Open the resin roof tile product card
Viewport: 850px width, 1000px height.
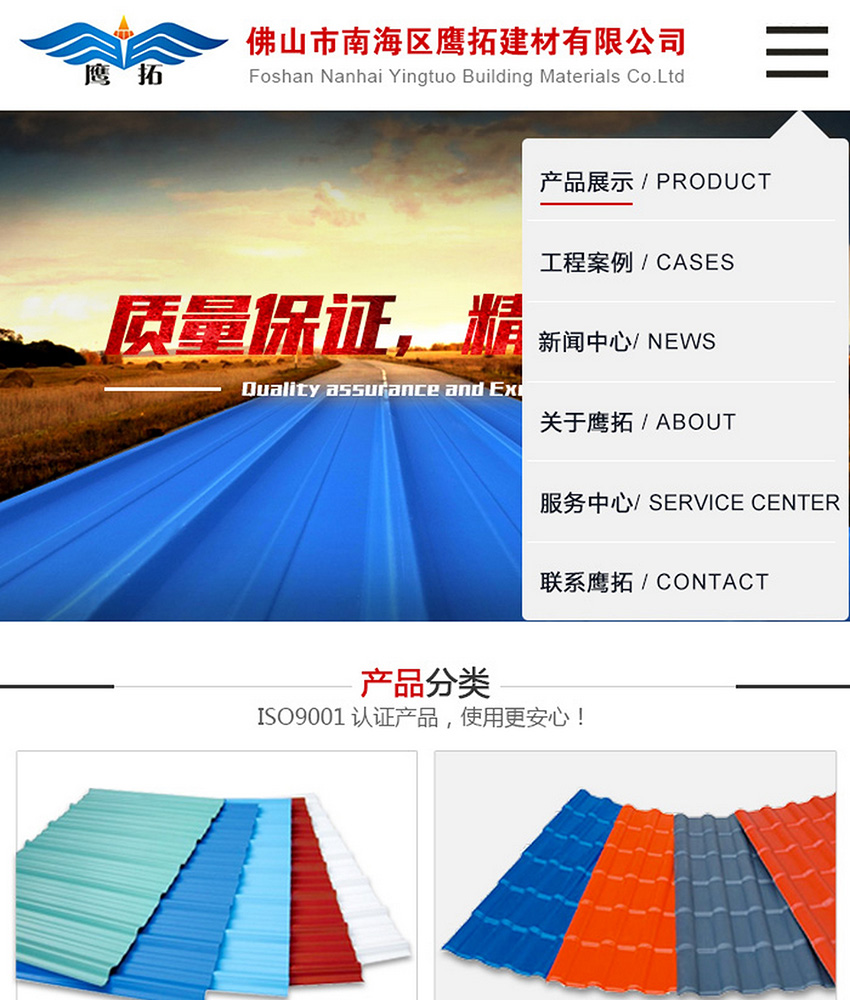[635, 880]
